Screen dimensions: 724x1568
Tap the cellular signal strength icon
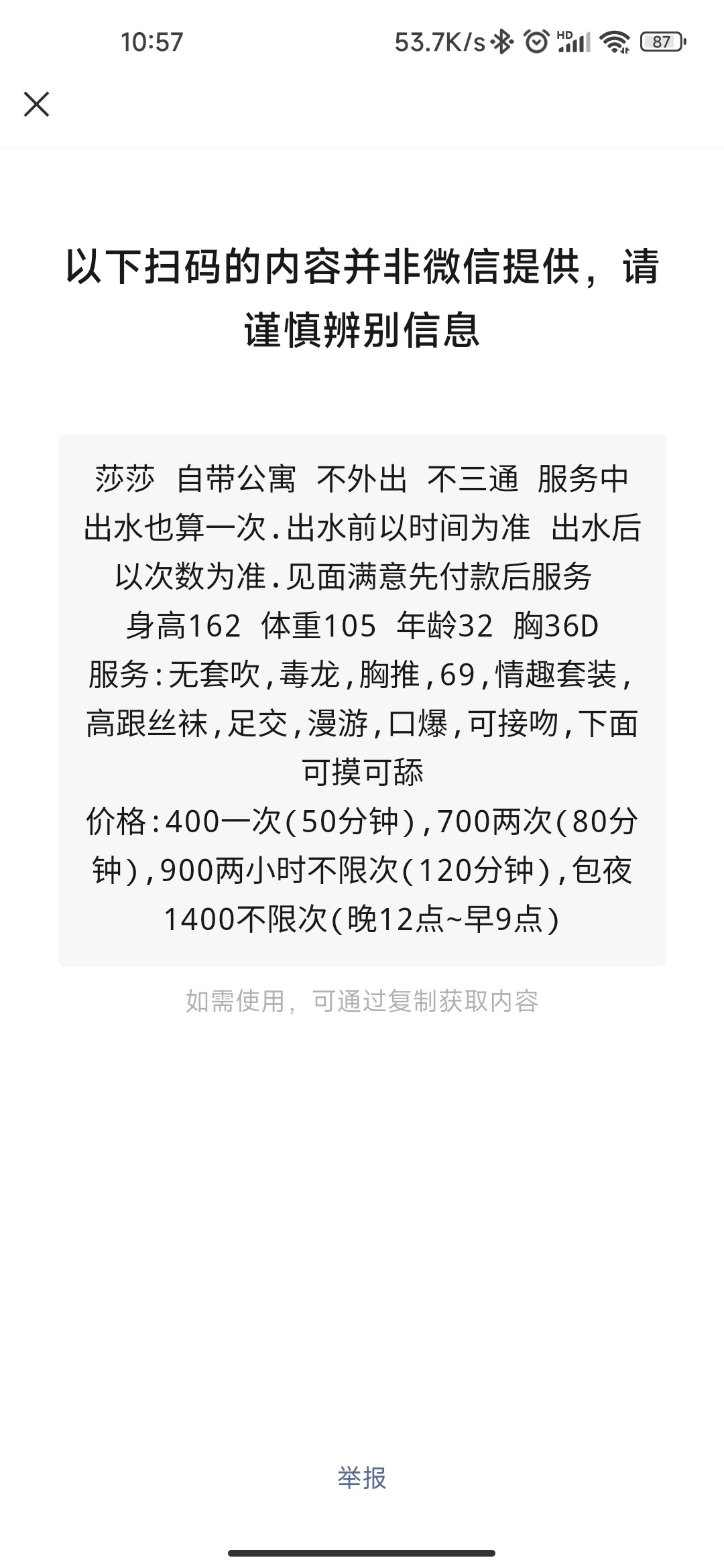tap(575, 42)
